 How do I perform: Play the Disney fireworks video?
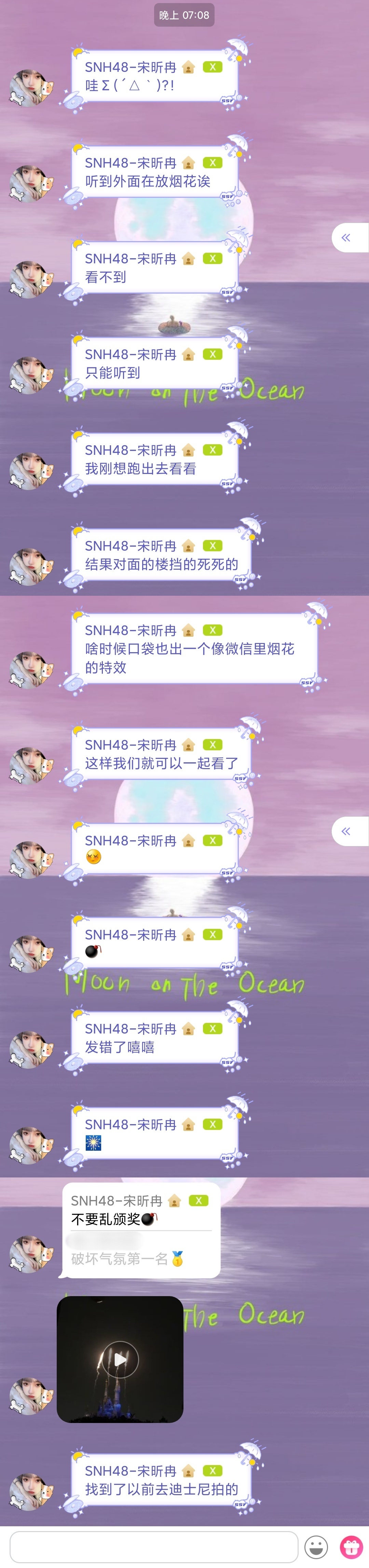(x=120, y=1359)
